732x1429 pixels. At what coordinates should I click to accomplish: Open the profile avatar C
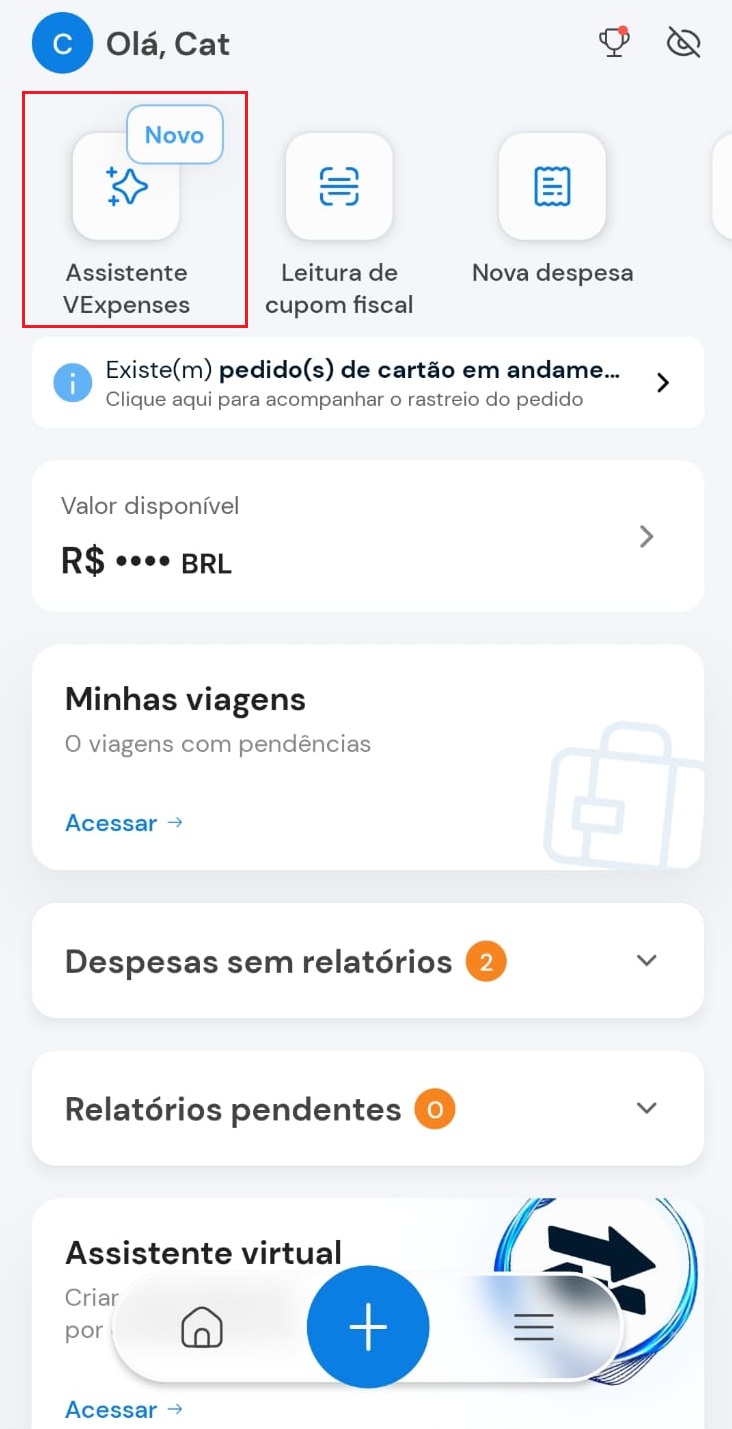click(x=62, y=44)
